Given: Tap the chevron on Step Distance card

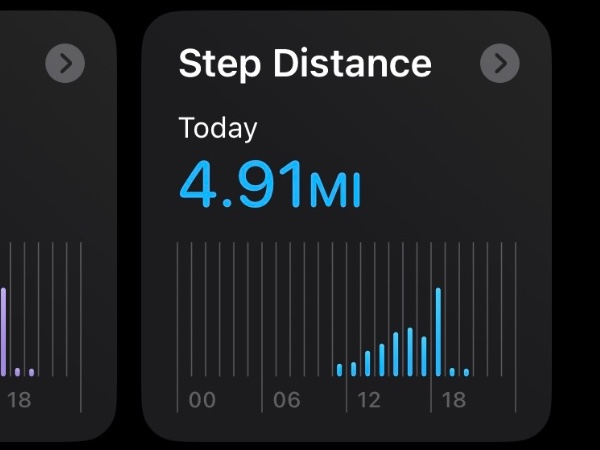Looking at the screenshot, I should [500, 63].
